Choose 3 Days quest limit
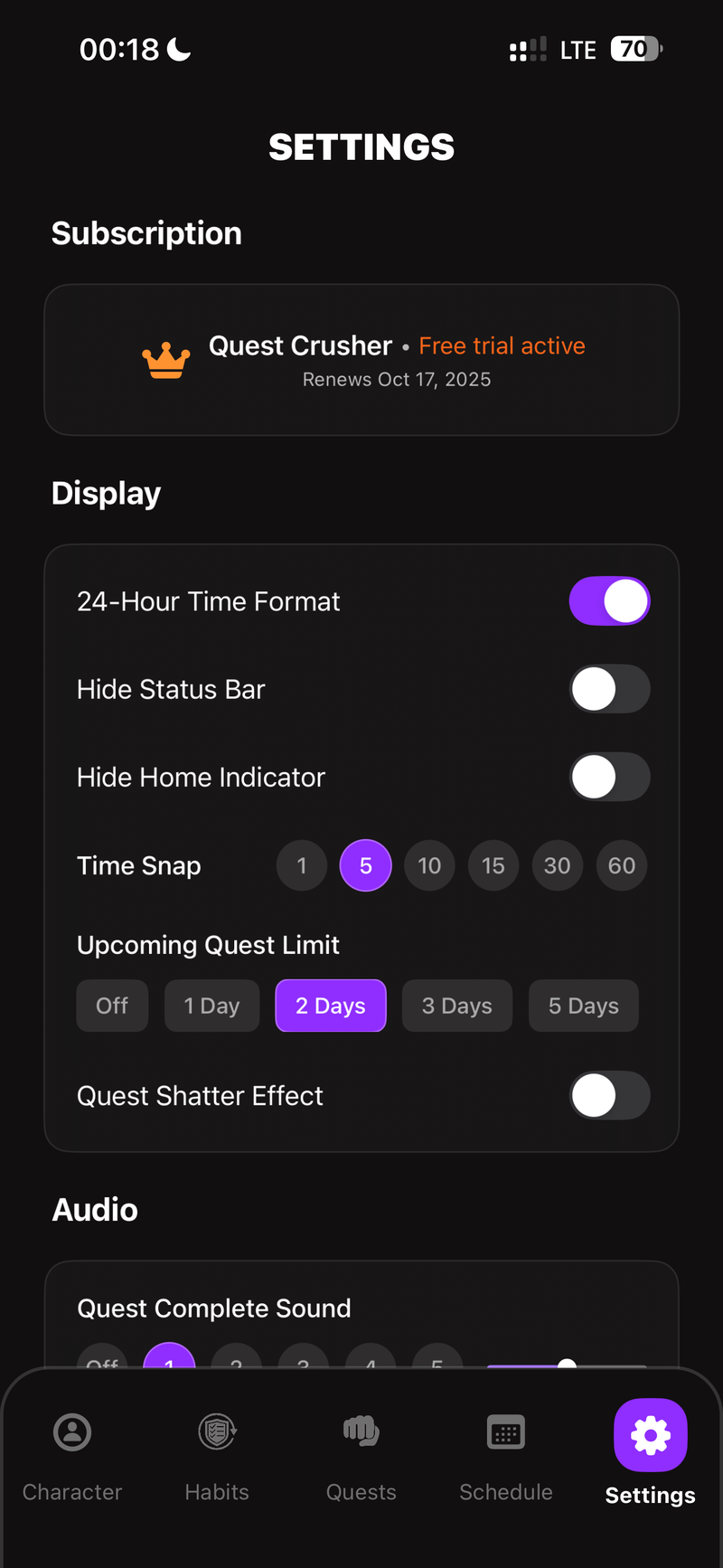Viewport: 723px width, 1568px height. (456, 1006)
